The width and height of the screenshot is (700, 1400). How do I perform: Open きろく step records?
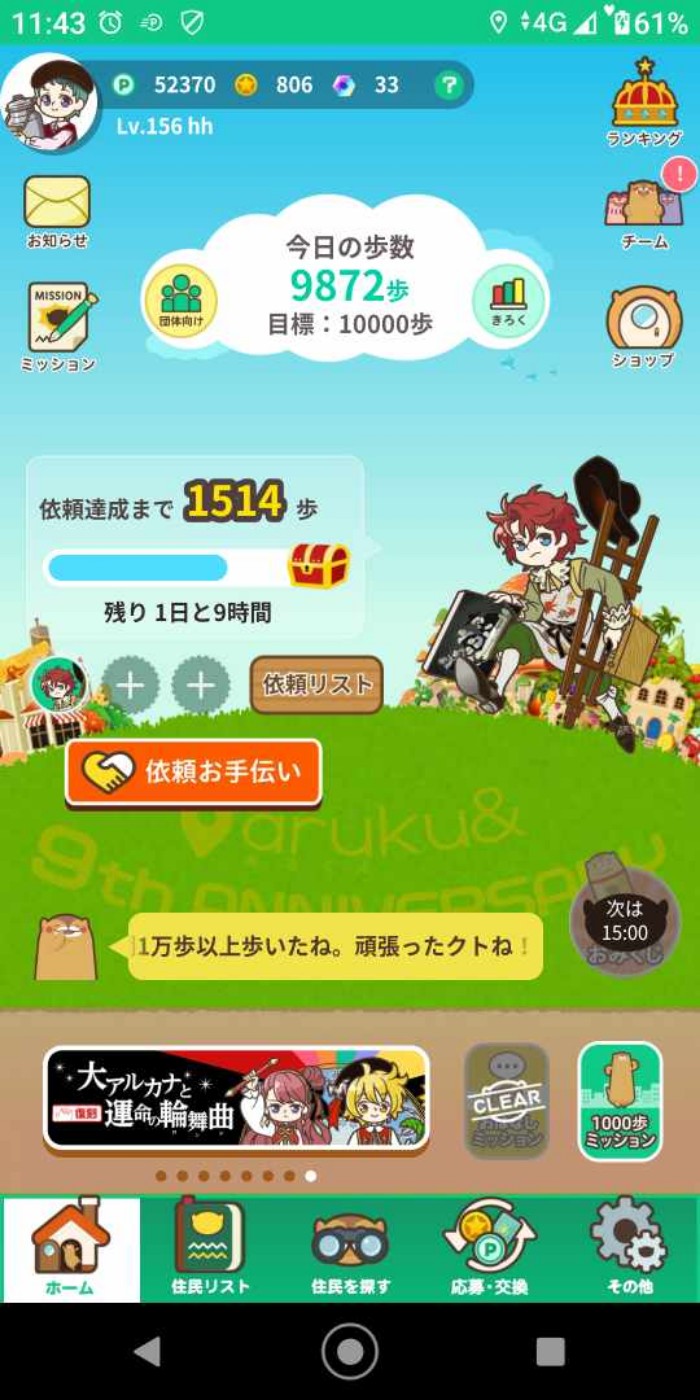(508, 300)
